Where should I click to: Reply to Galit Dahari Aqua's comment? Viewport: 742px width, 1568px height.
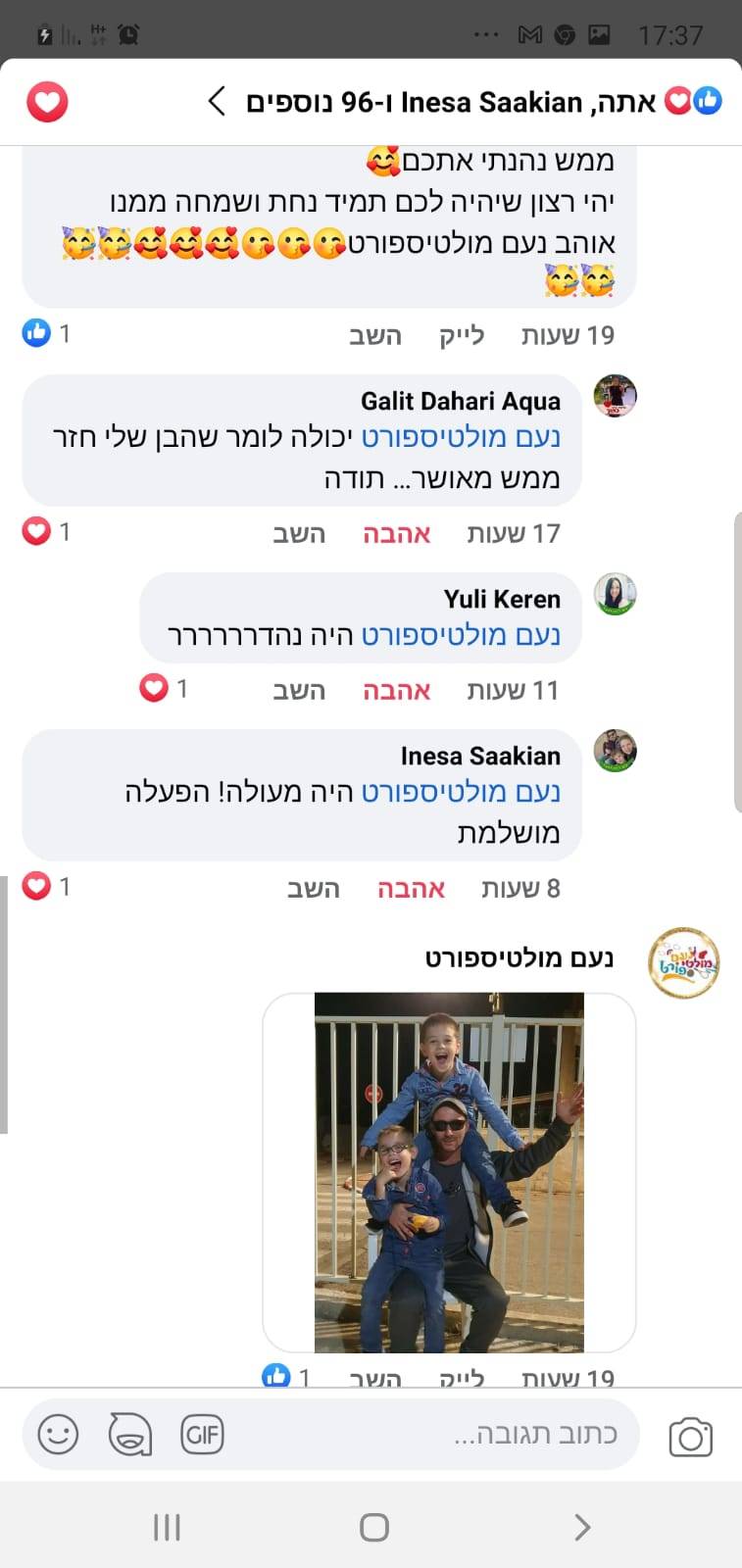(x=299, y=533)
